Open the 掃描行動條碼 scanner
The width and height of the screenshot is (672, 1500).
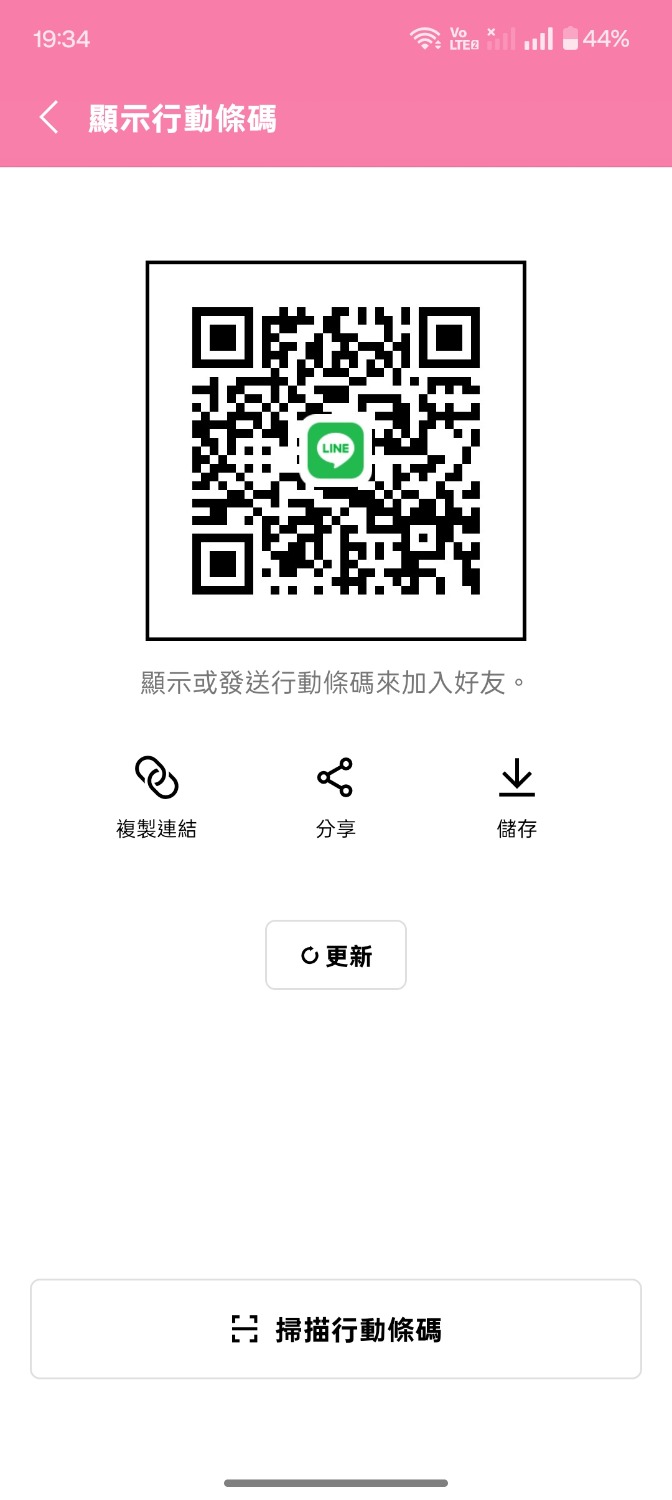[x=336, y=1329]
